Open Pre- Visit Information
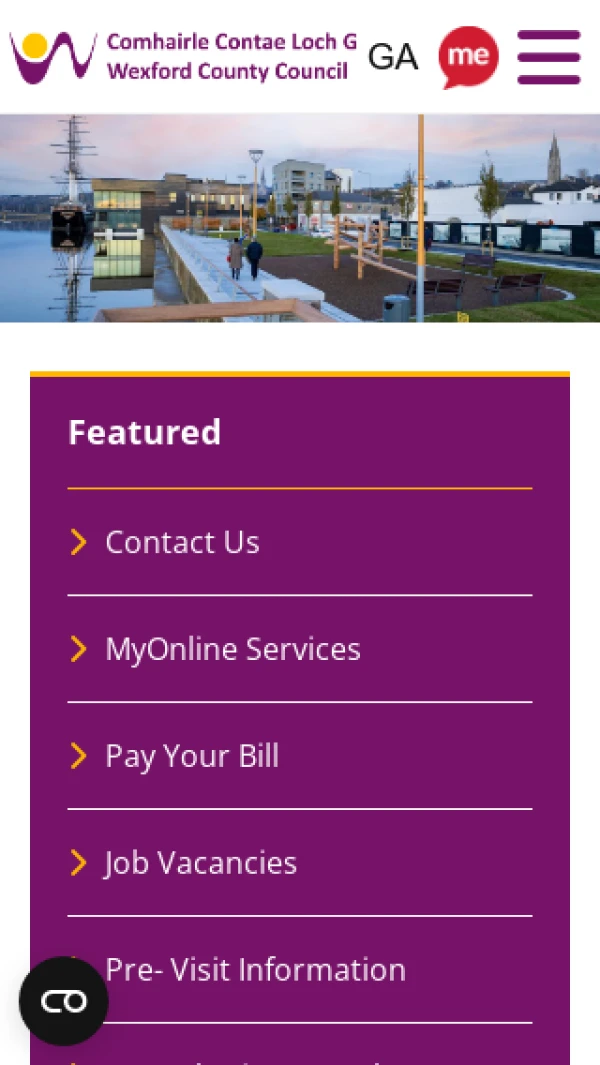Viewport: 600px width, 1065px height. click(x=255, y=970)
